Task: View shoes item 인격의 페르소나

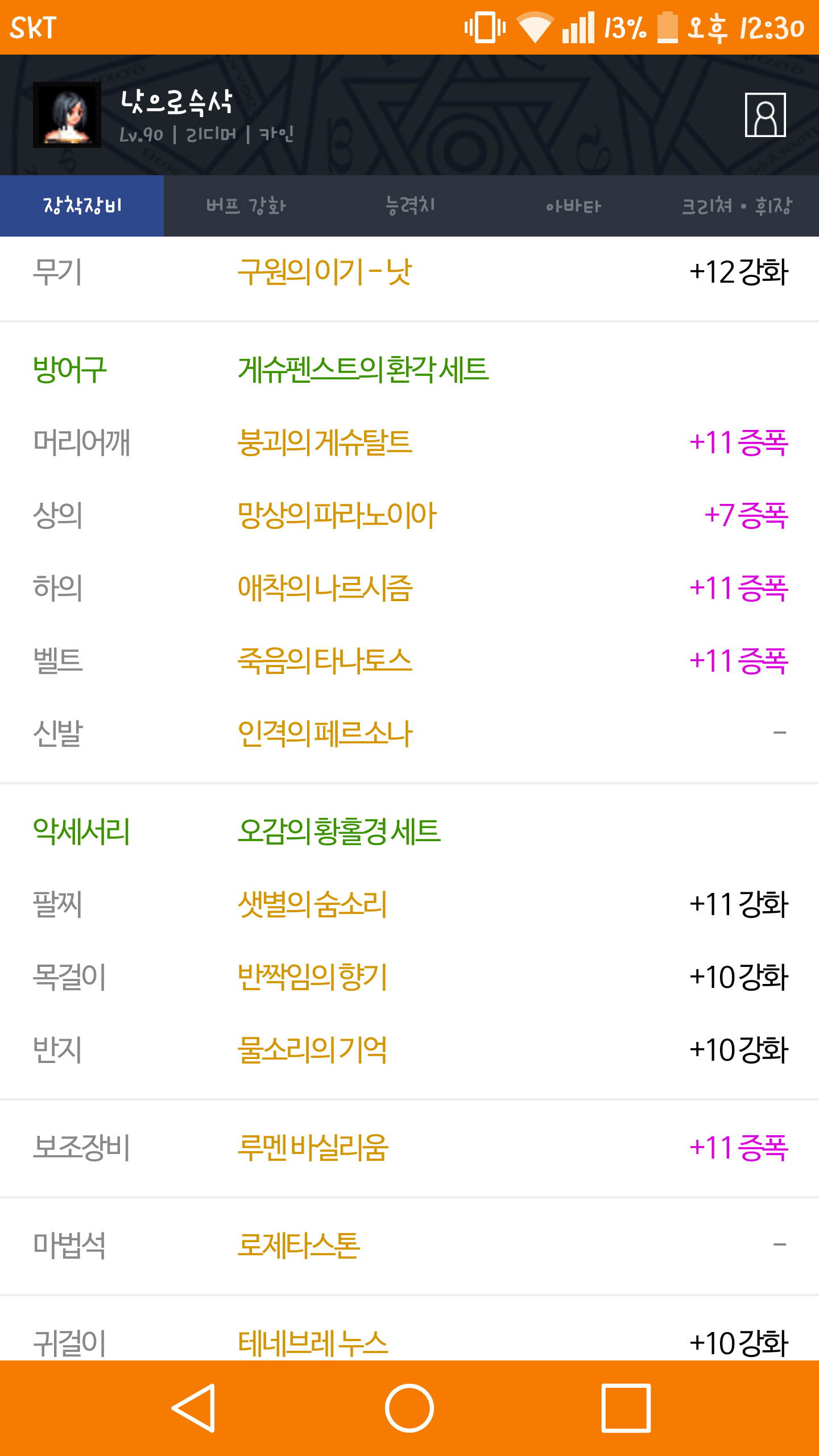Action: [x=325, y=734]
